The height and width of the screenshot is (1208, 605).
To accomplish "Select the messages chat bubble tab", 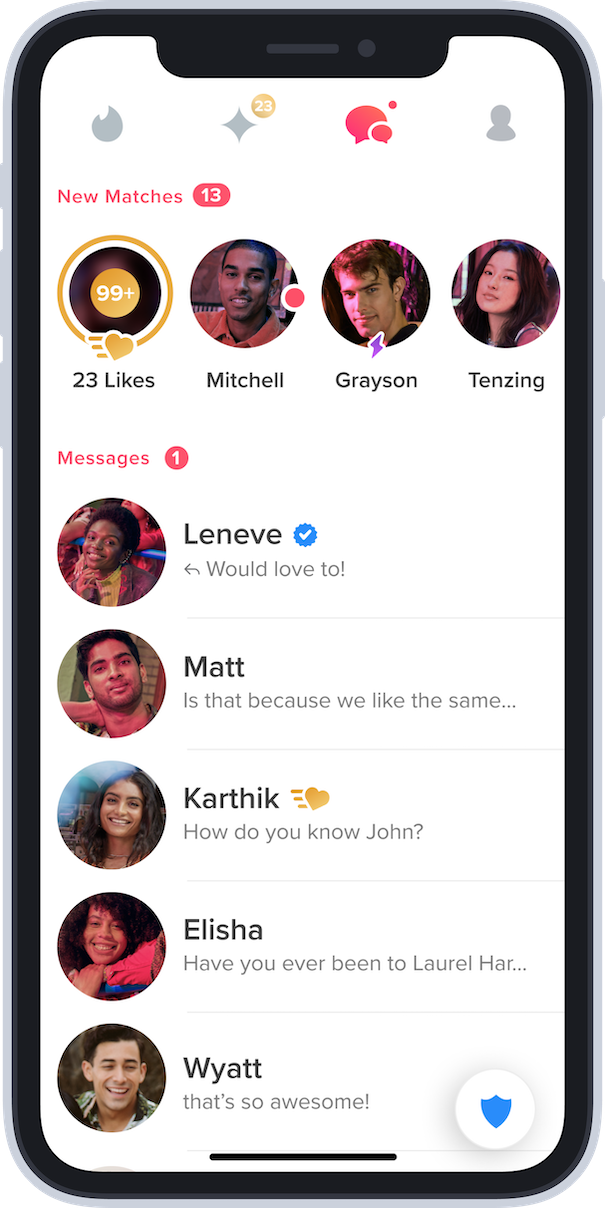I will [368, 124].
